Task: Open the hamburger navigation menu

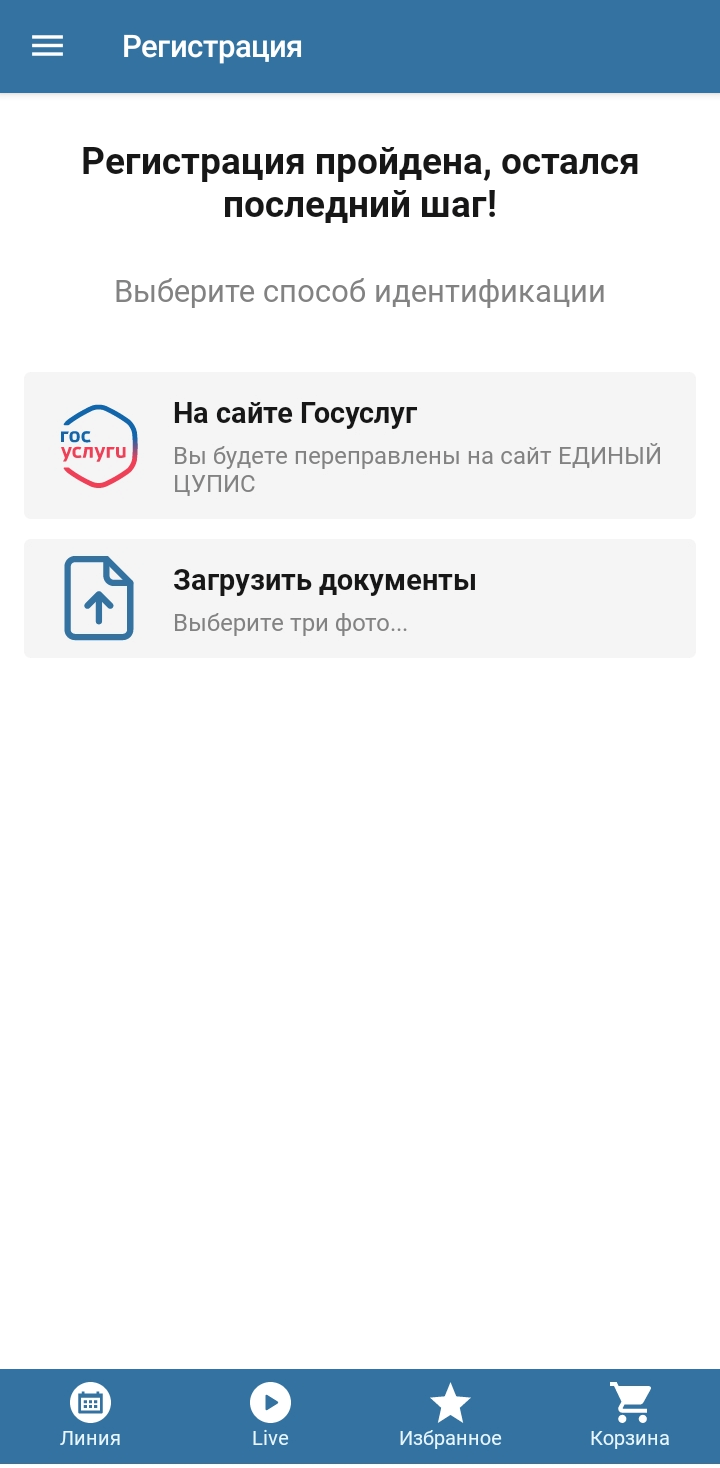Action: pos(47,46)
